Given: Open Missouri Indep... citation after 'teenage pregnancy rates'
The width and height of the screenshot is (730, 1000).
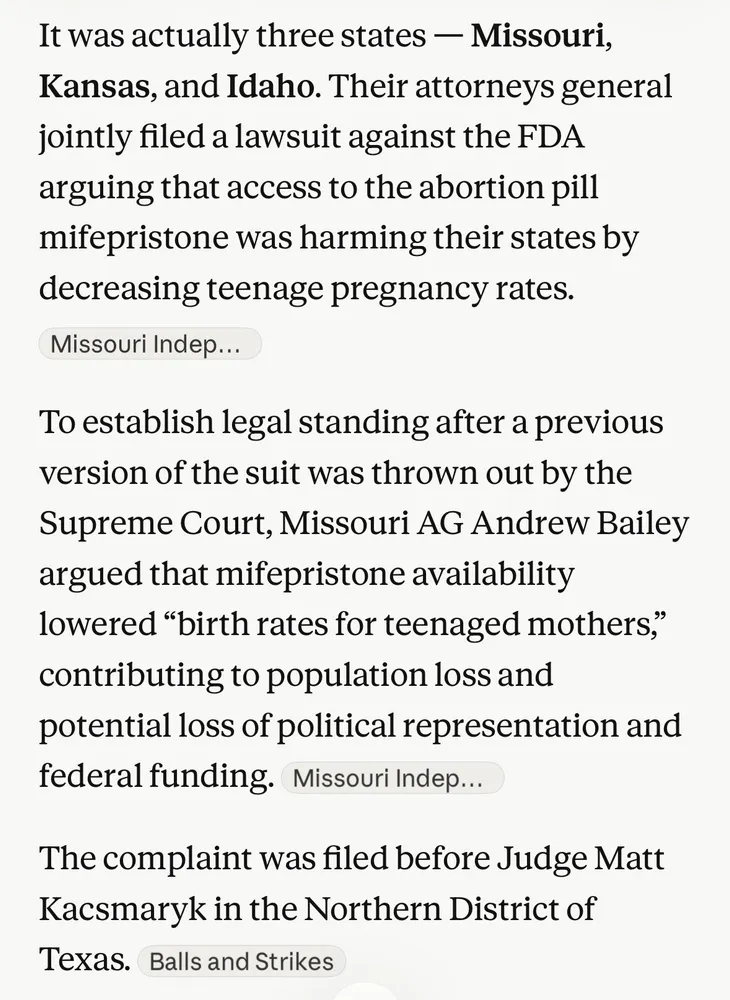Looking at the screenshot, I should point(149,344).
